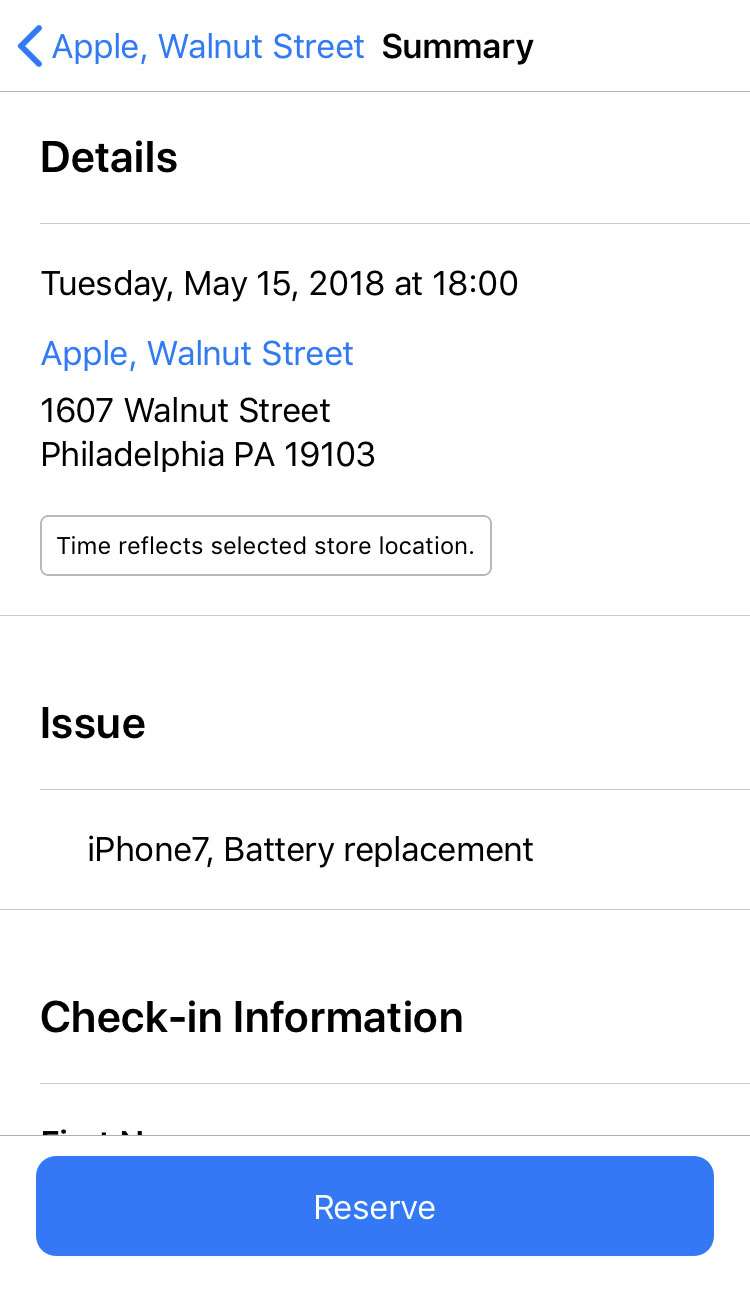The image size is (750, 1296).
Task: Go back to Apple, Walnut Street
Action: [190, 47]
